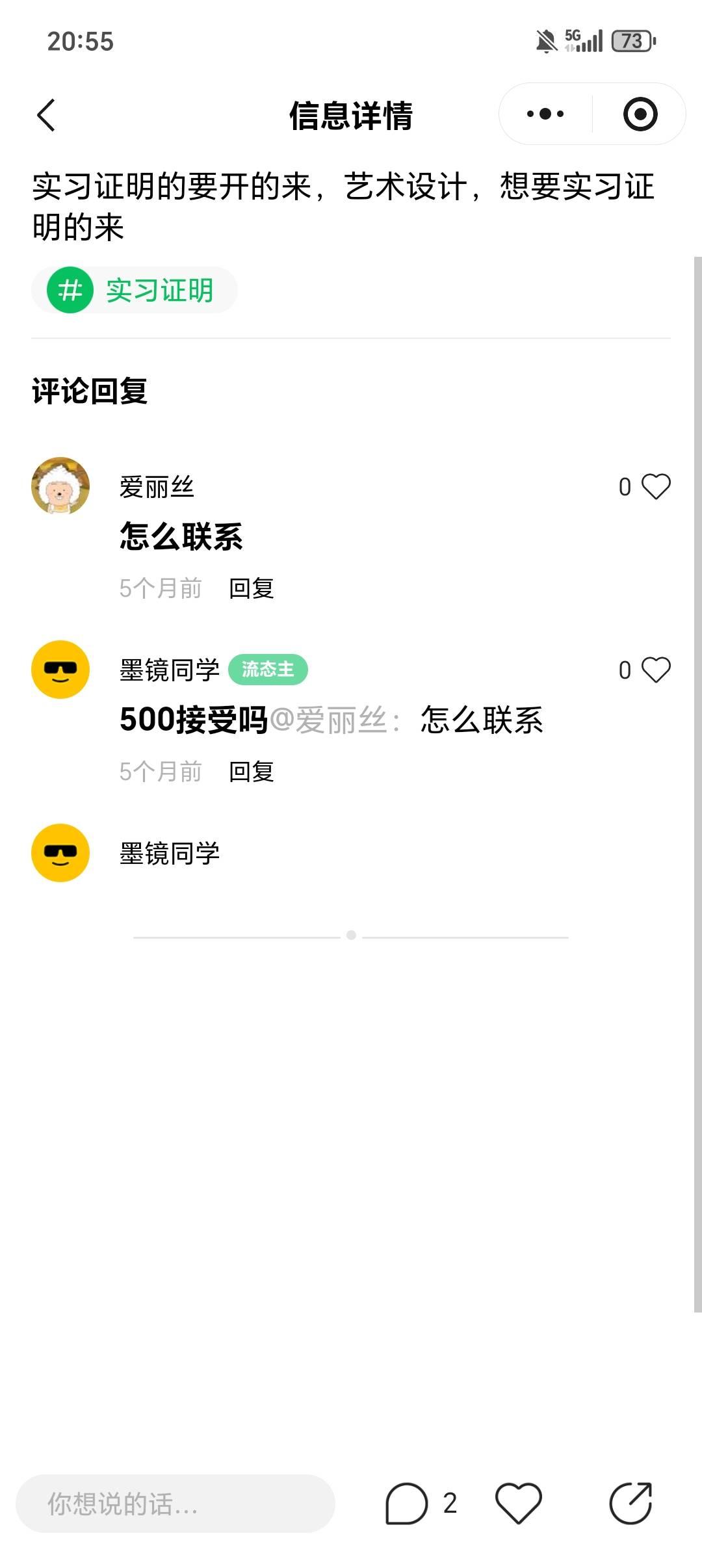The image size is (702, 1568).
Task: Like this post with the bottom heart
Action: point(518,1503)
